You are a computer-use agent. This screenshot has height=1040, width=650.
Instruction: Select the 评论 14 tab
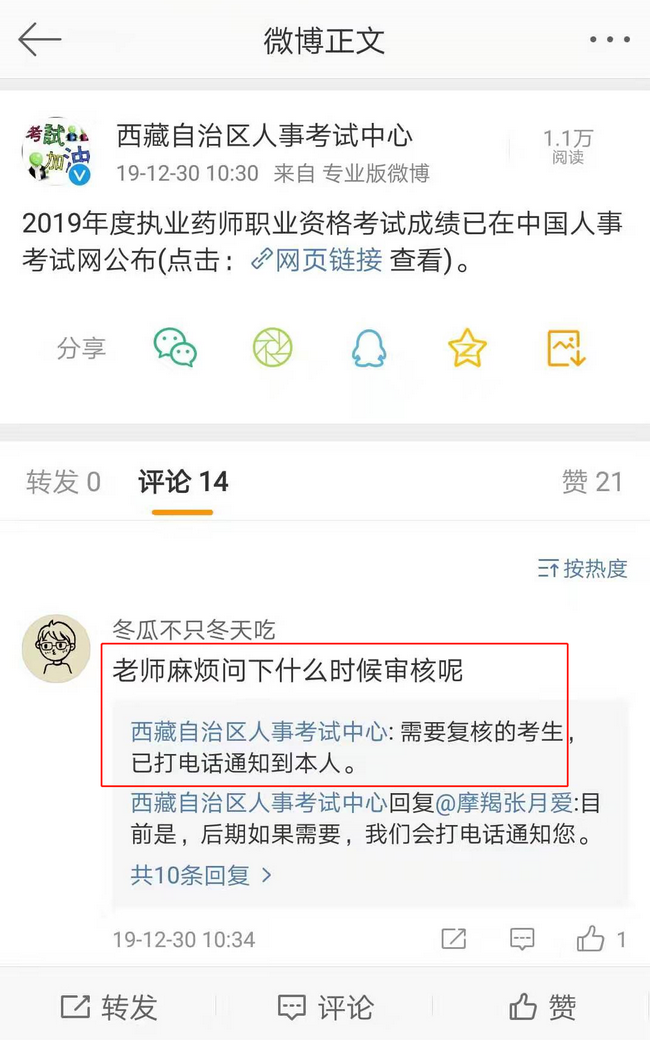183,482
